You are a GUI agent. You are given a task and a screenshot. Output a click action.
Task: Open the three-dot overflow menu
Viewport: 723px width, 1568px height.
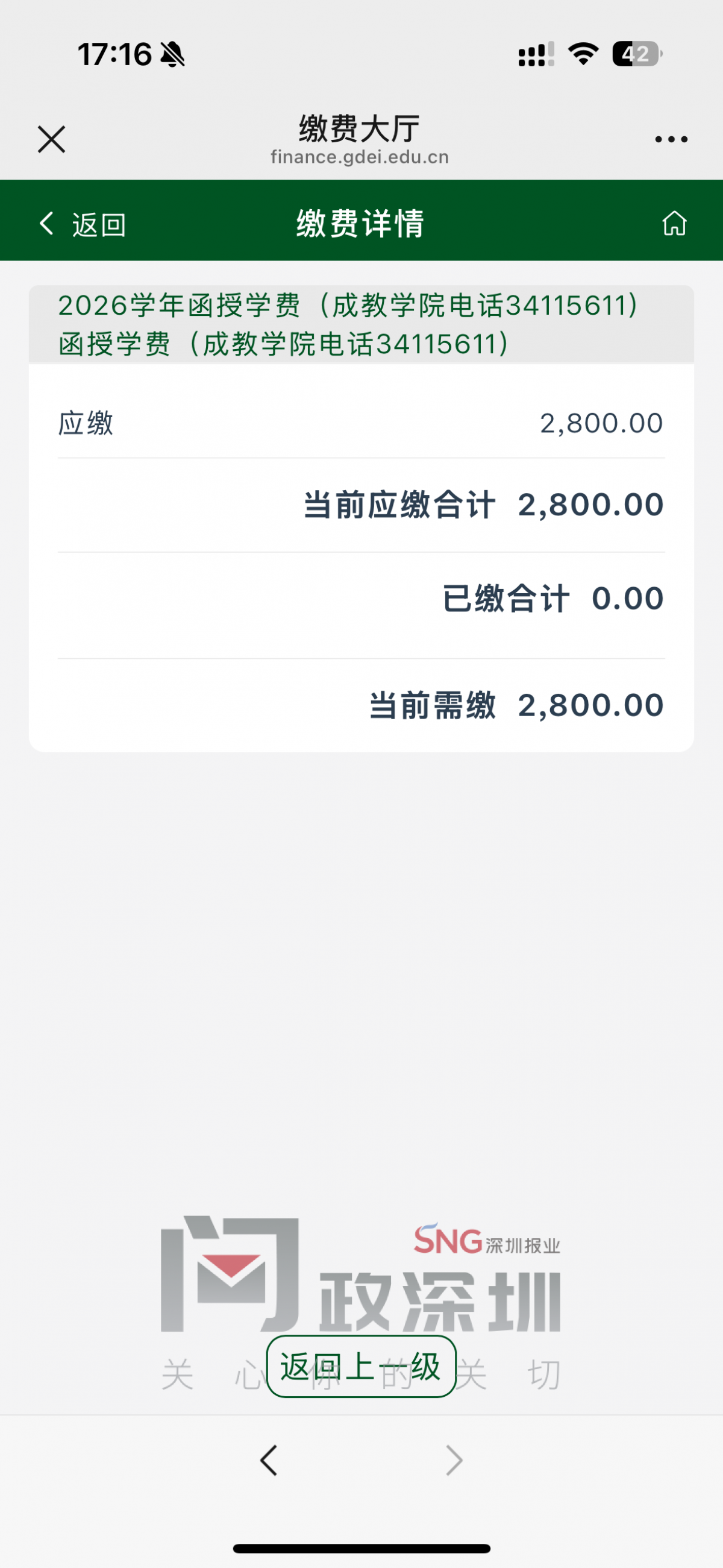click(x=671, y=139)
